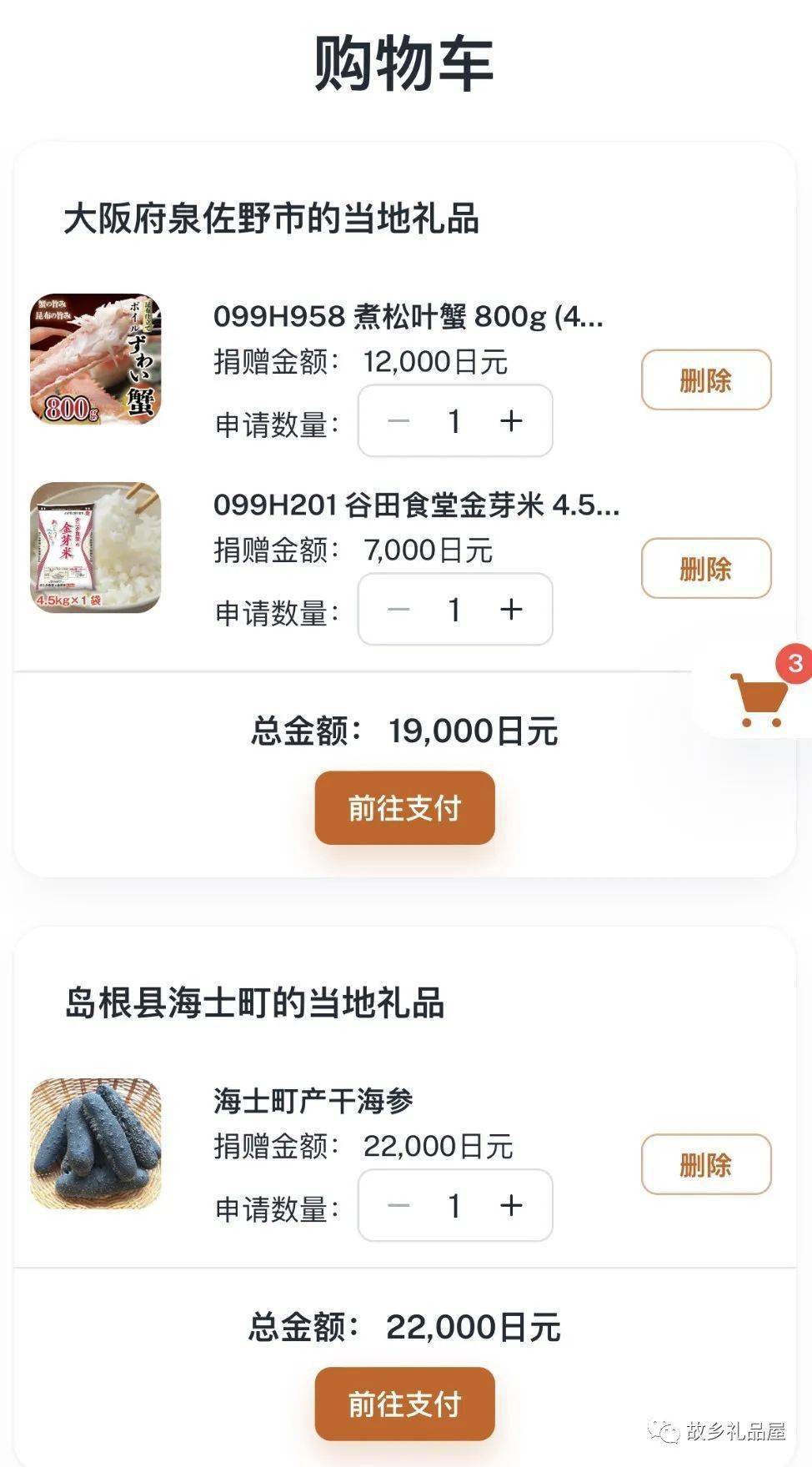Click the red cart badge showing 3 items
812x1467 pixels.
(794, 665)
